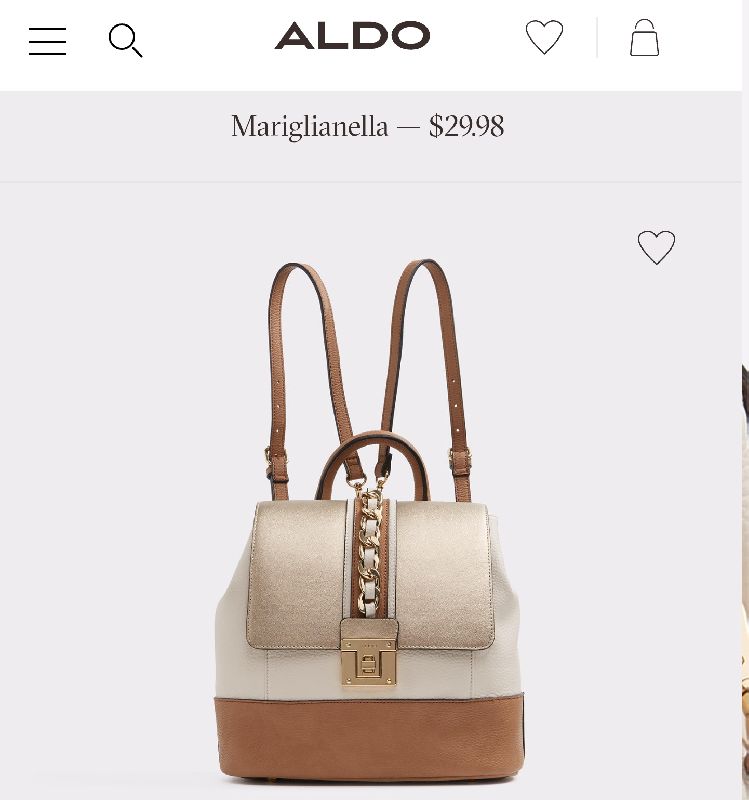Add the Mariglianella backpack to favorites
Viewport: 749px width, 800px height.
pos(656,247)
